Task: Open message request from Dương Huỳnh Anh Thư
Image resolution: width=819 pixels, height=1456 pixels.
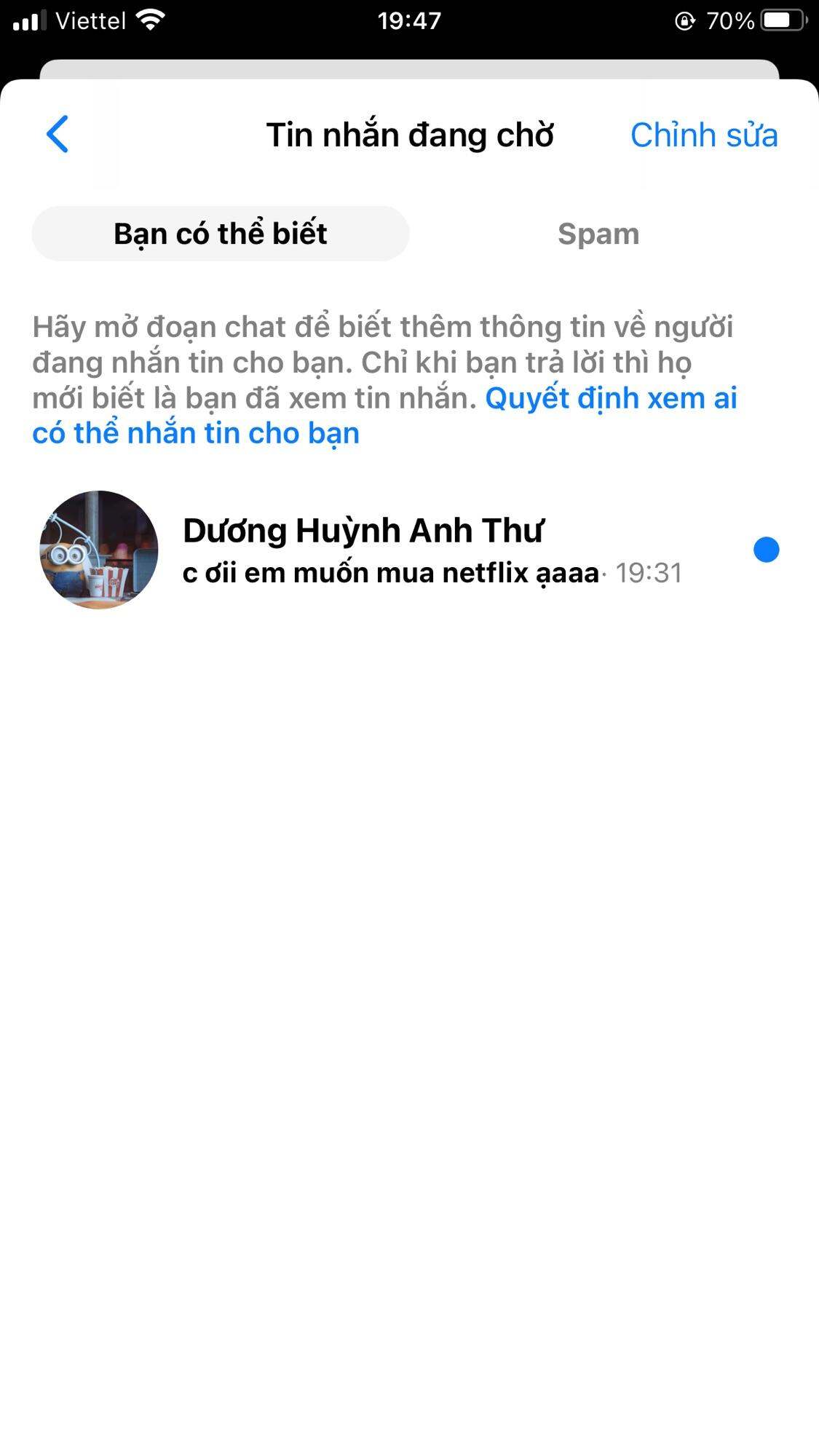Action: [x=408, y=550]
